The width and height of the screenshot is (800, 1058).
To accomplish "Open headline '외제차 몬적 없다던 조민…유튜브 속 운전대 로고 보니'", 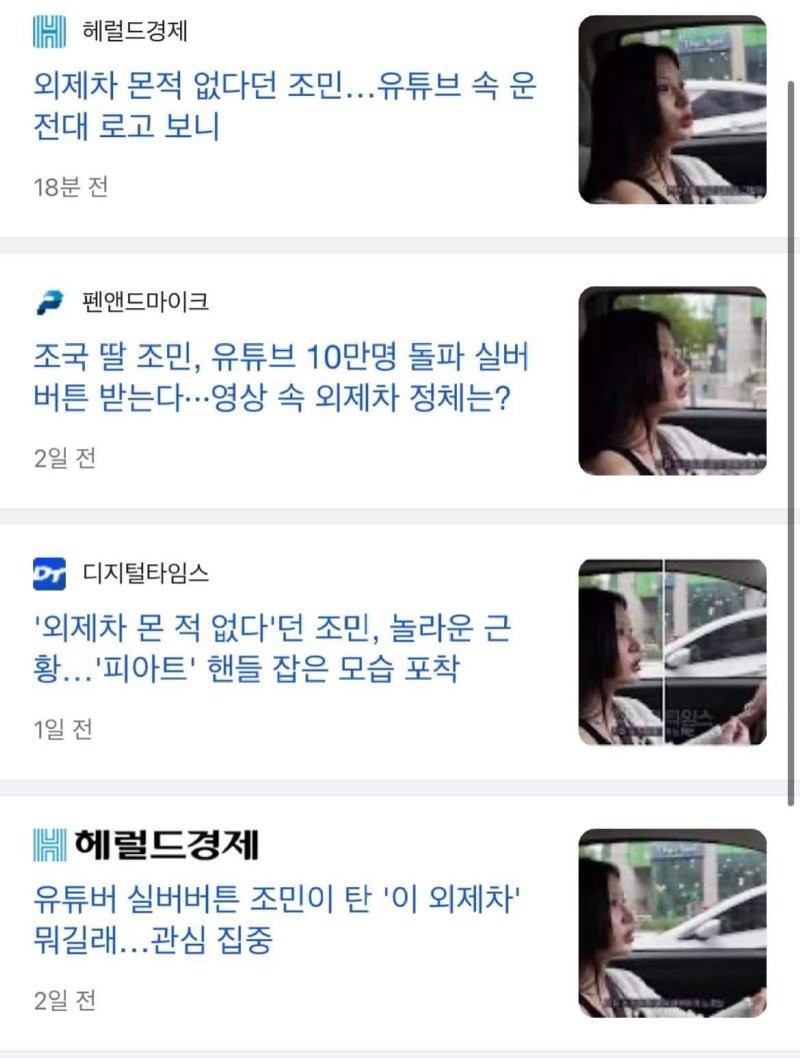I will pos(285,106).
